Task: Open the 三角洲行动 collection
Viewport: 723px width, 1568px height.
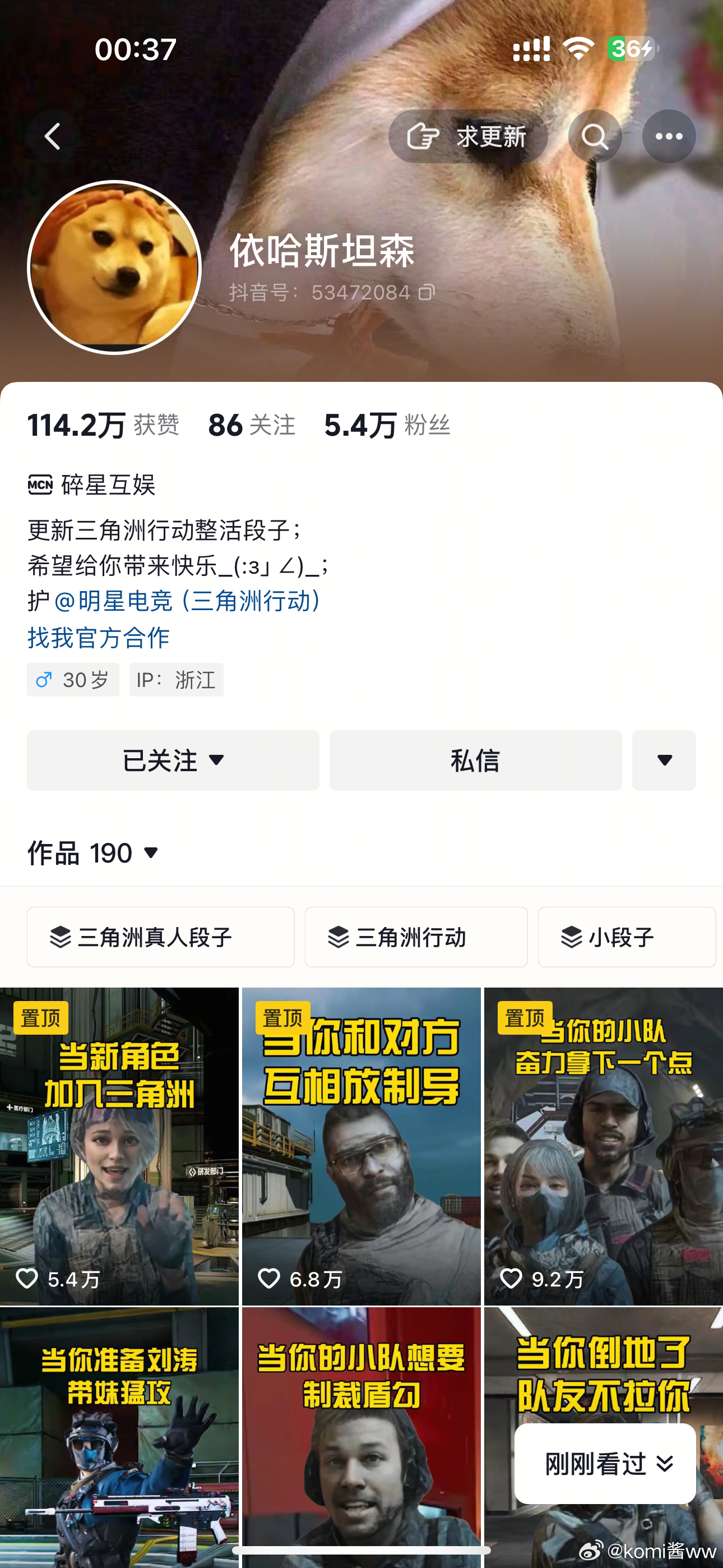Action: coord(416,937)
